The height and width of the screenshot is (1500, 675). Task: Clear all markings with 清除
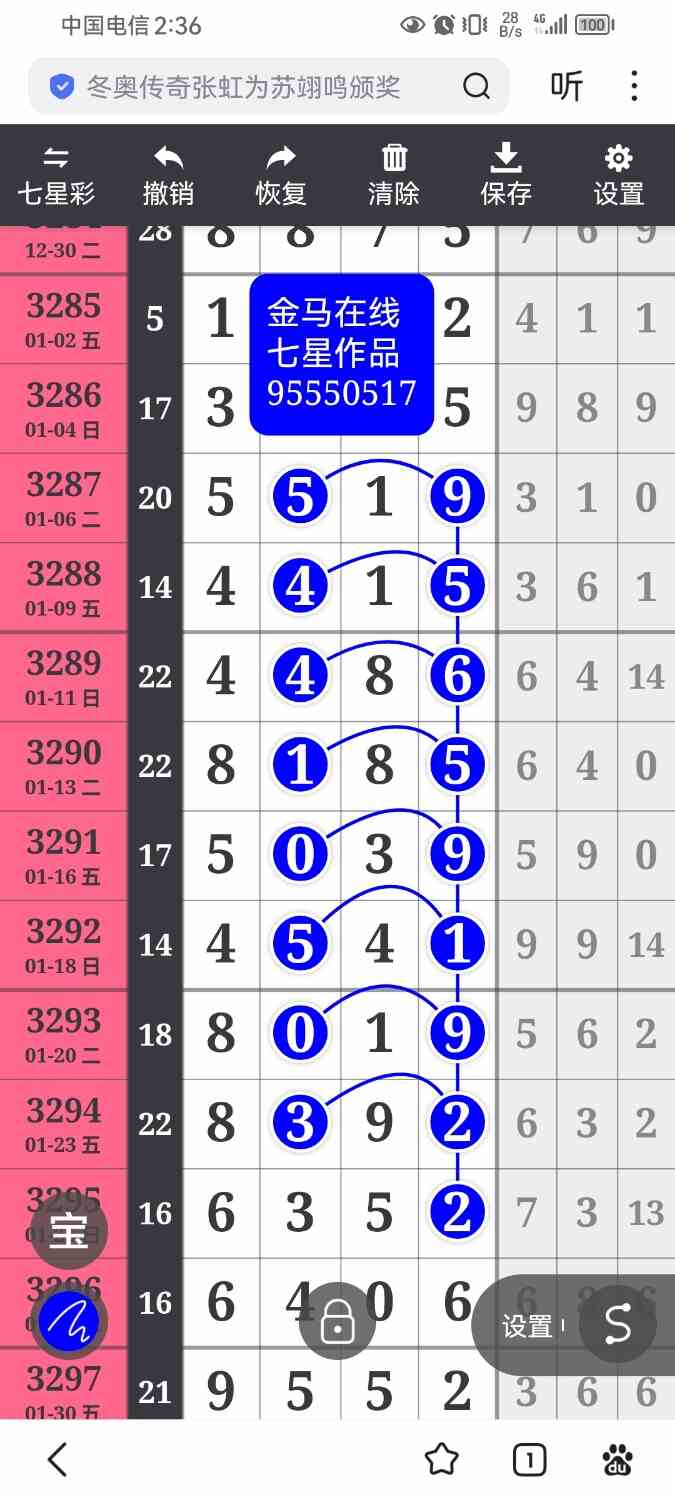(394, 175)
